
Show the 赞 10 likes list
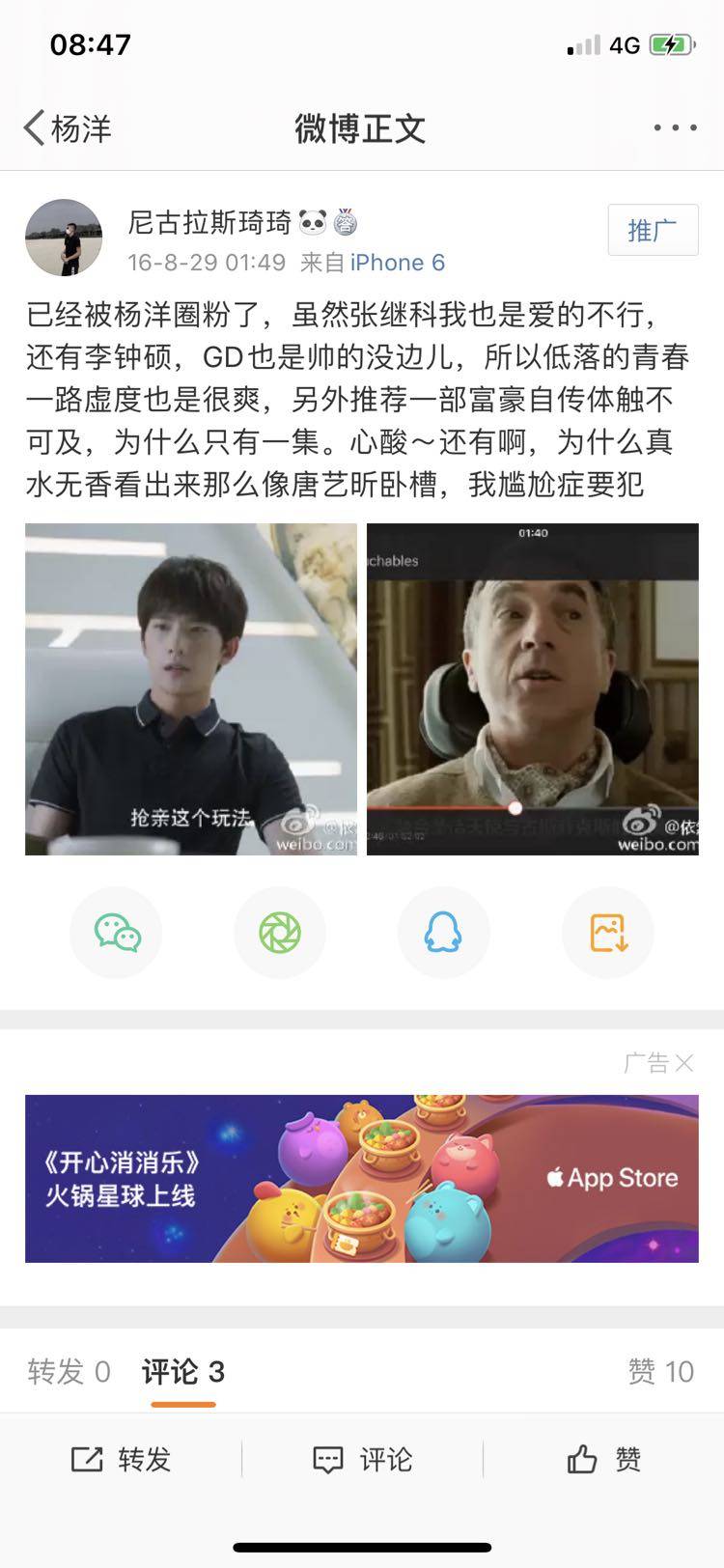pyautogui.click(x=660, y=1371)
